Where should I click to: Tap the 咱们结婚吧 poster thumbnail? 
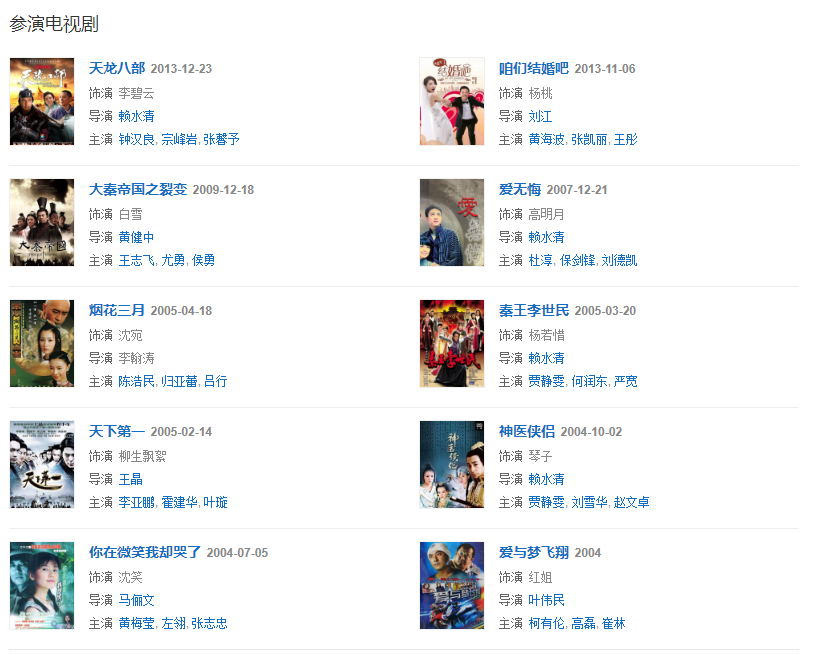452,102
